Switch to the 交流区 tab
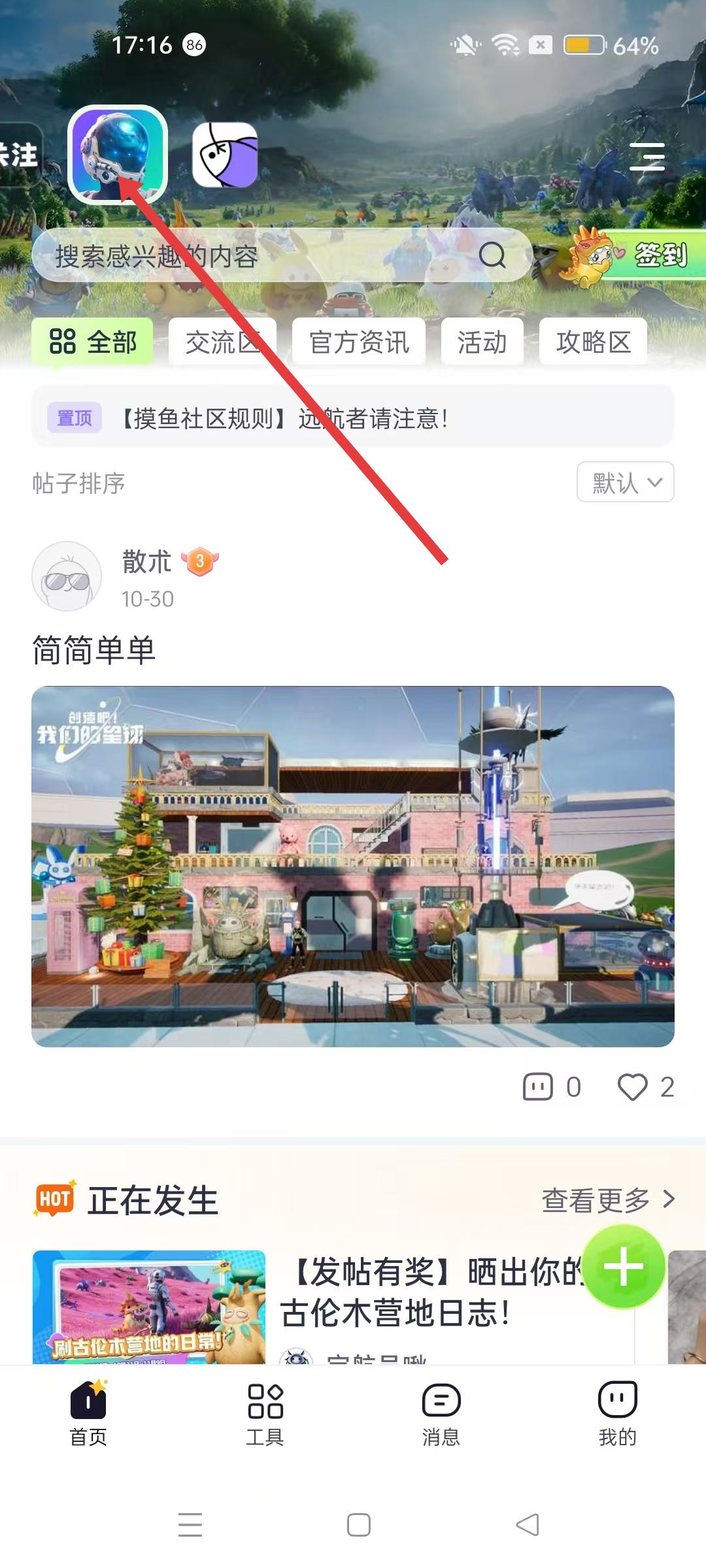This screenshot has height=1568, width=706. (x=222, y=342)
